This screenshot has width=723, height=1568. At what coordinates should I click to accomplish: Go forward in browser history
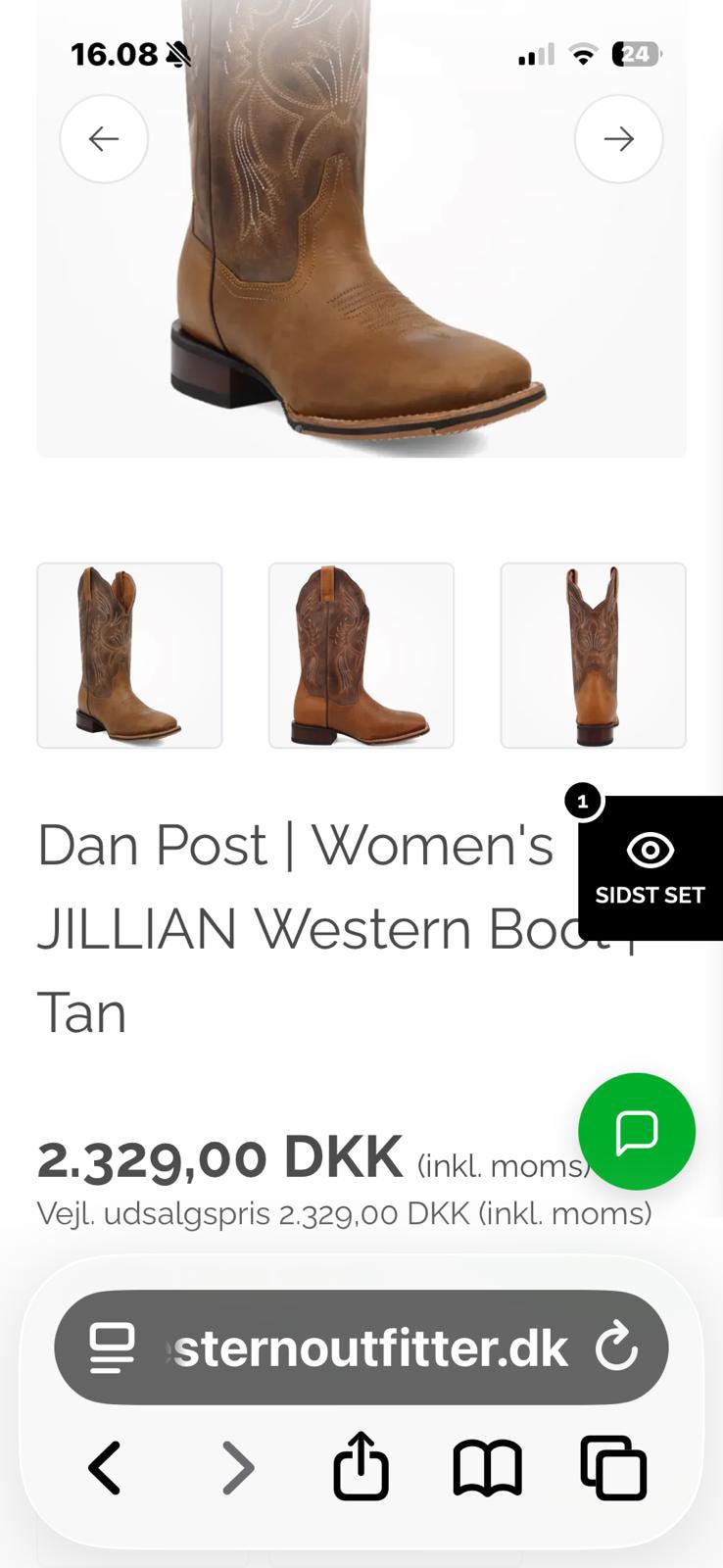coord(237,1468)
